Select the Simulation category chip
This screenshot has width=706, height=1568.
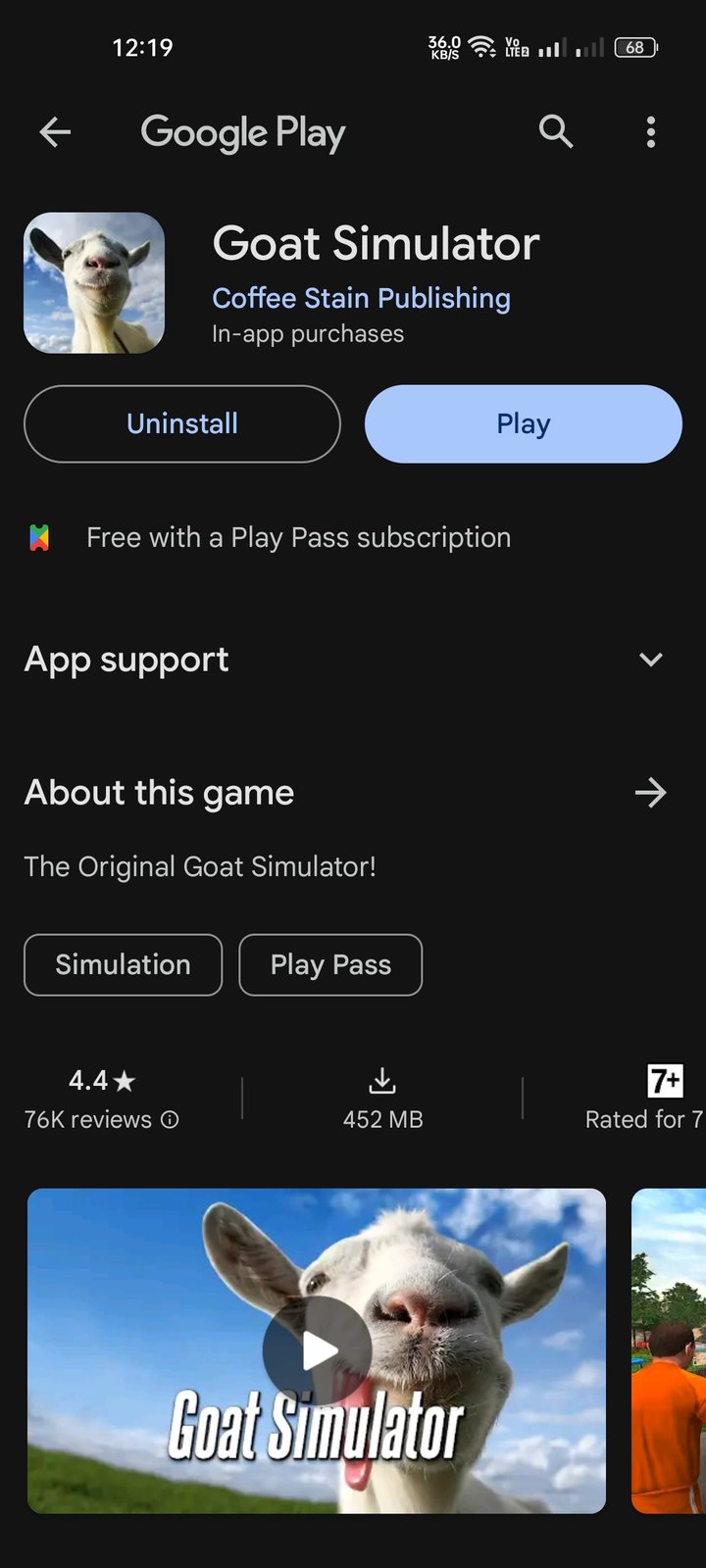(124, 964)
